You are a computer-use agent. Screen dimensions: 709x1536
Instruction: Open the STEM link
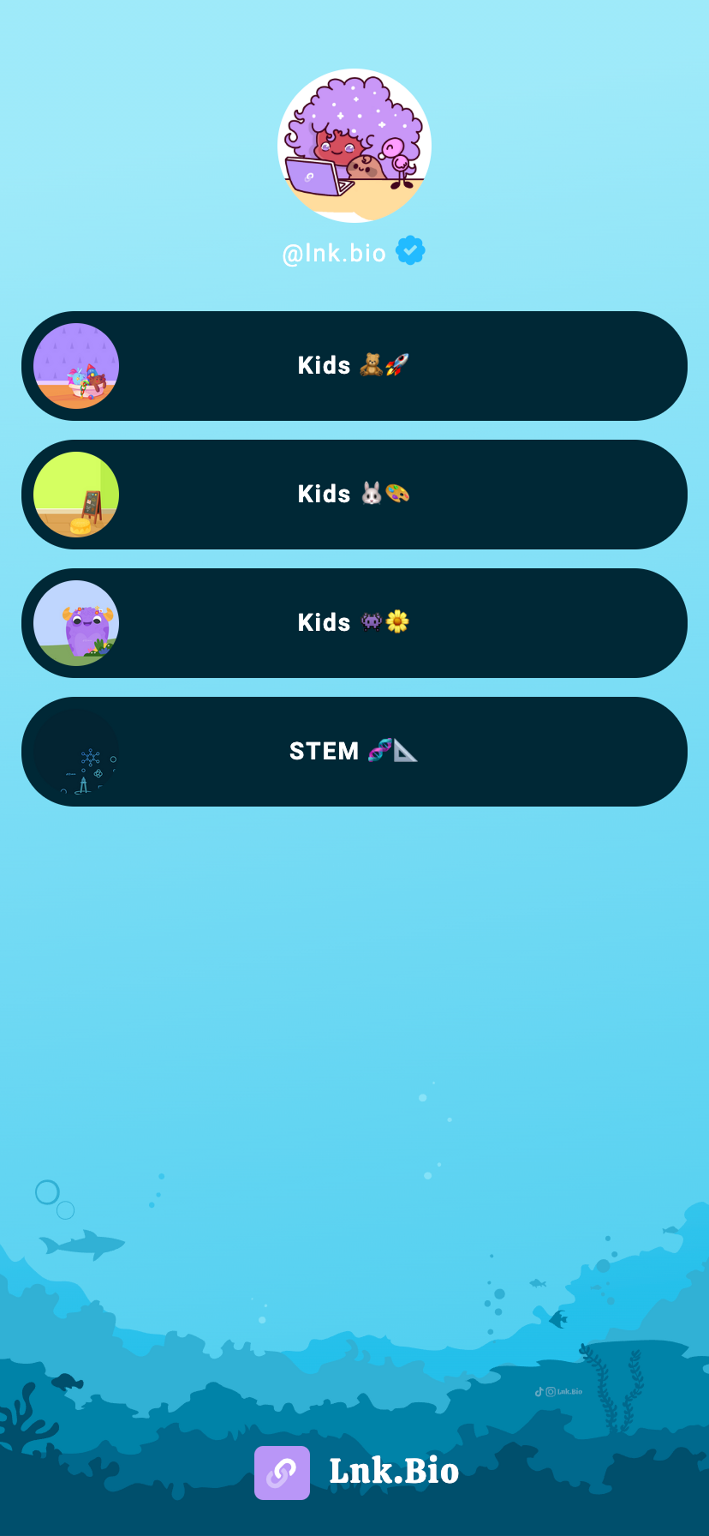[354, 752]
